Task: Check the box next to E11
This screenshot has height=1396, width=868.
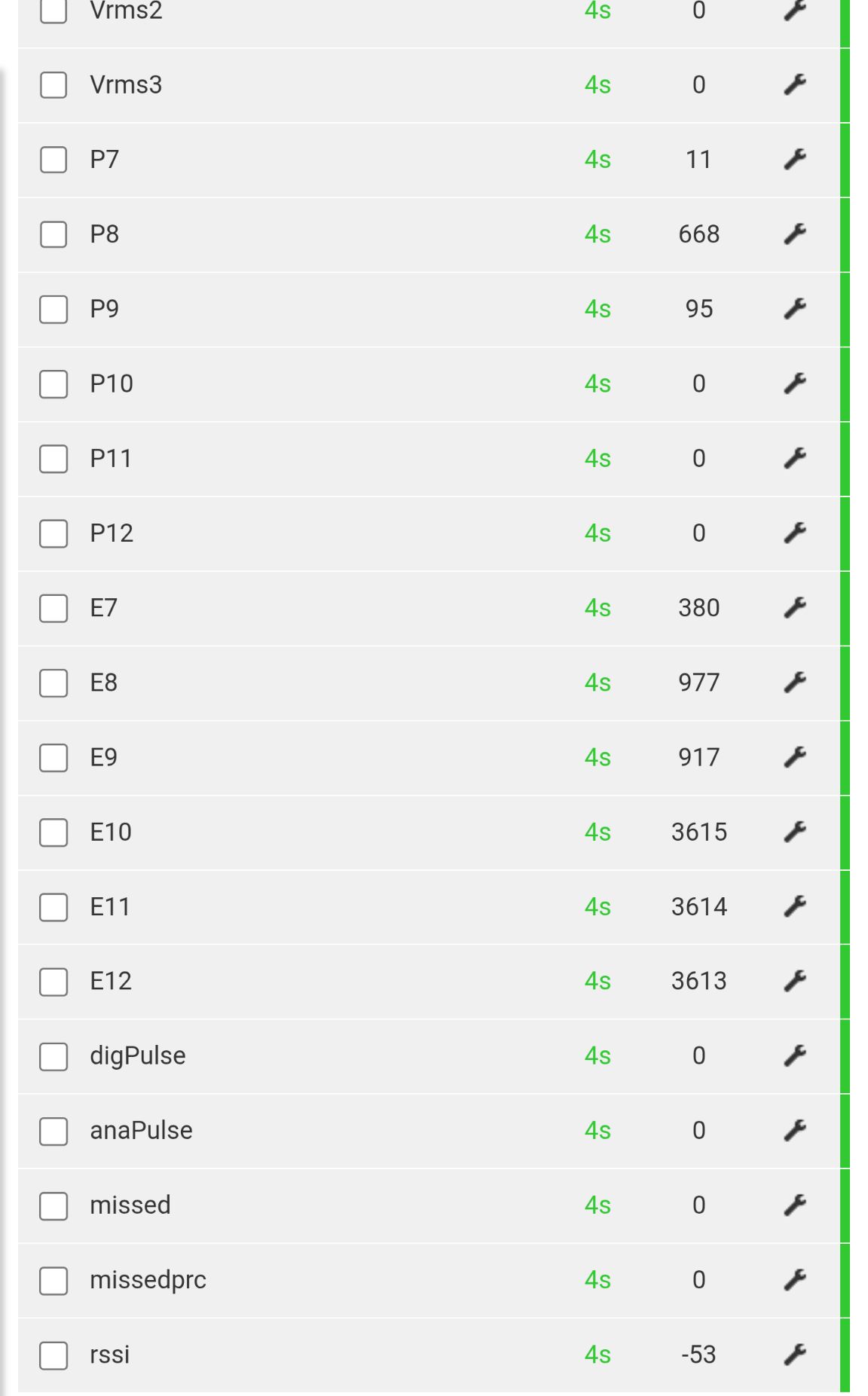Action: 53,906
